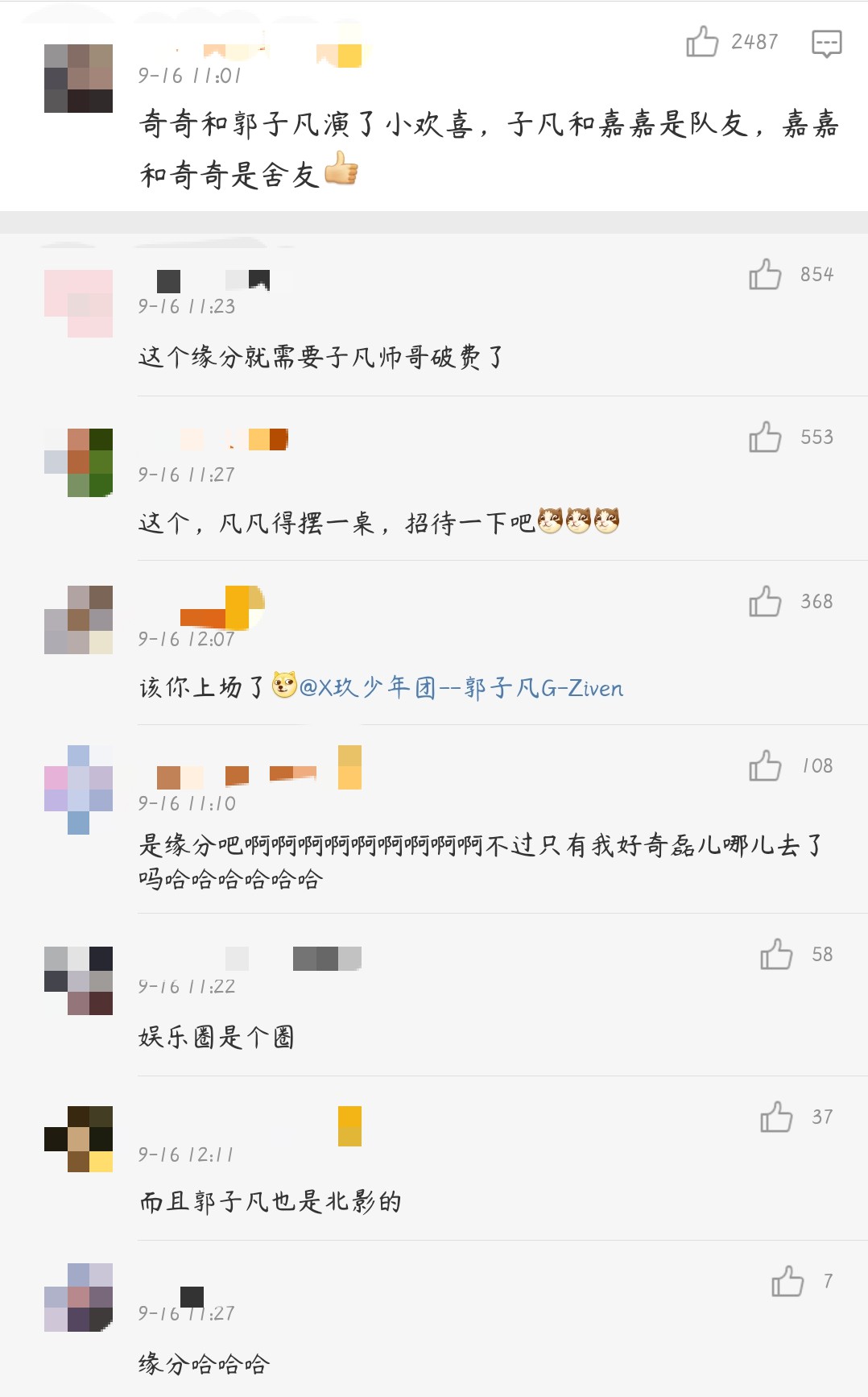
Task: Like the comment with 854 likes
Action: click(765, 275)
